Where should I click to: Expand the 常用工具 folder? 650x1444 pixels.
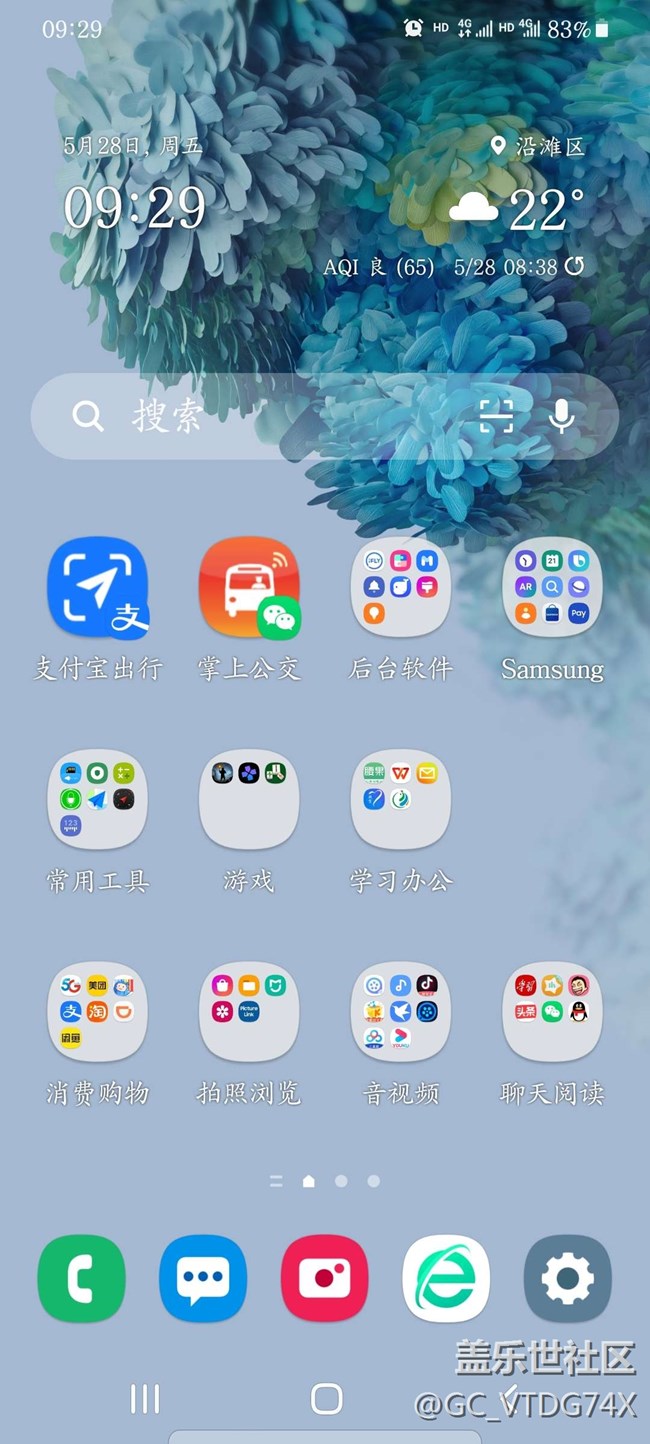pos(98,799)
